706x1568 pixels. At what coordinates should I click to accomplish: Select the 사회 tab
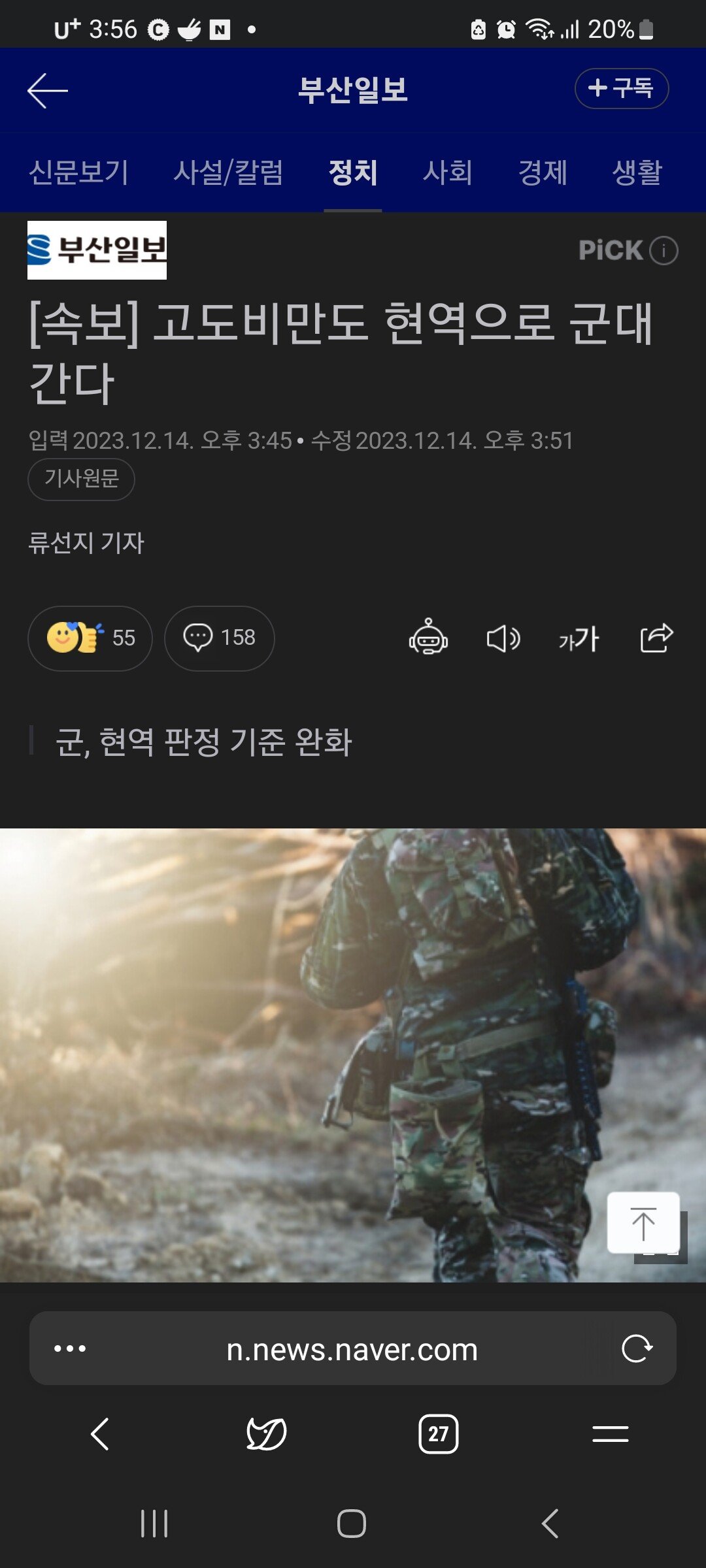tap(448, 172)
